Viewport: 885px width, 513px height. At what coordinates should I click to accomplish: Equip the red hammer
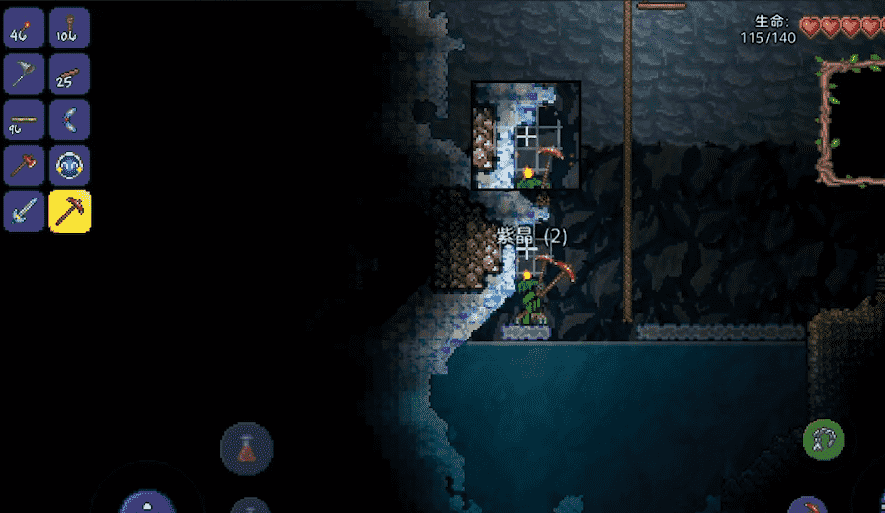[x=24, y=165]
